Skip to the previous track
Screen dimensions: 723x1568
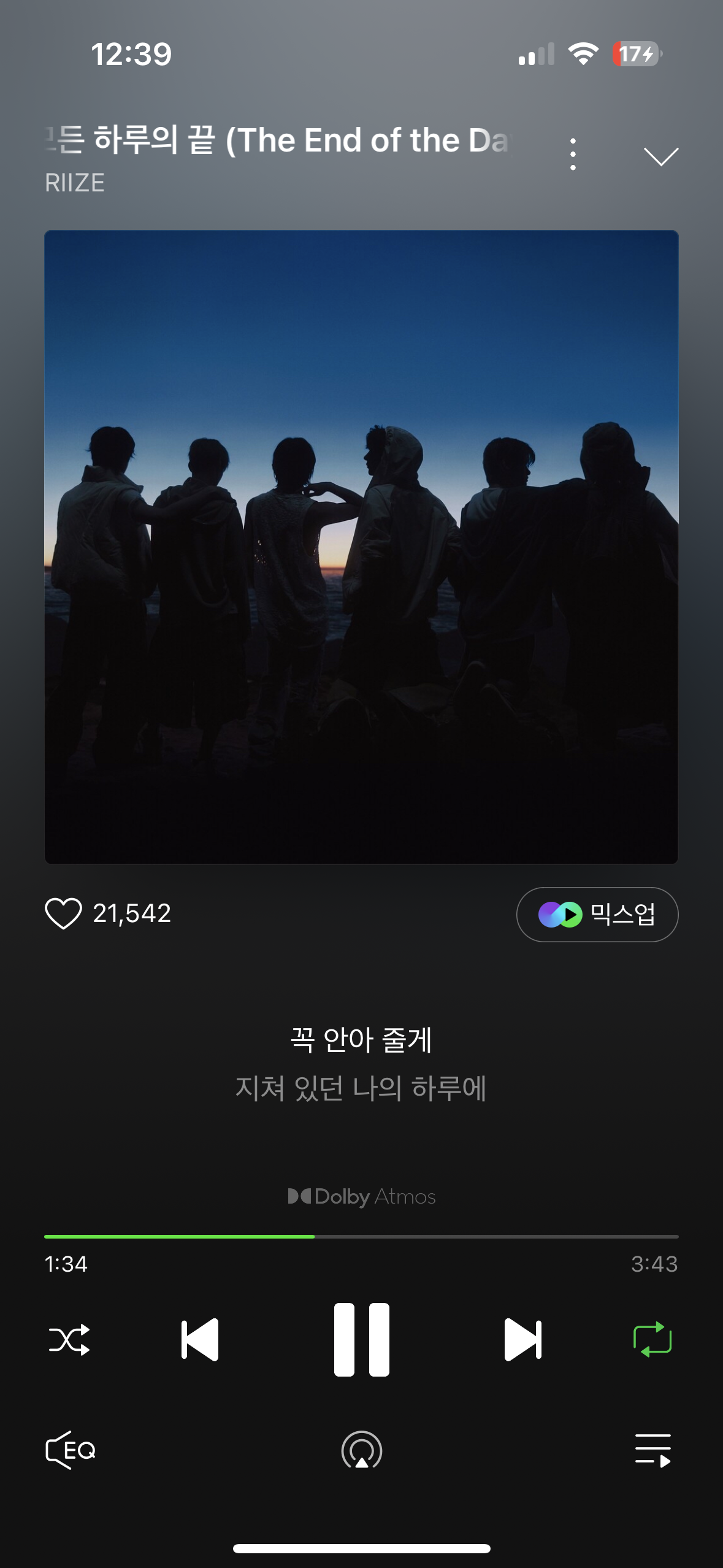pyautogui.click(x=200, y=1339)
